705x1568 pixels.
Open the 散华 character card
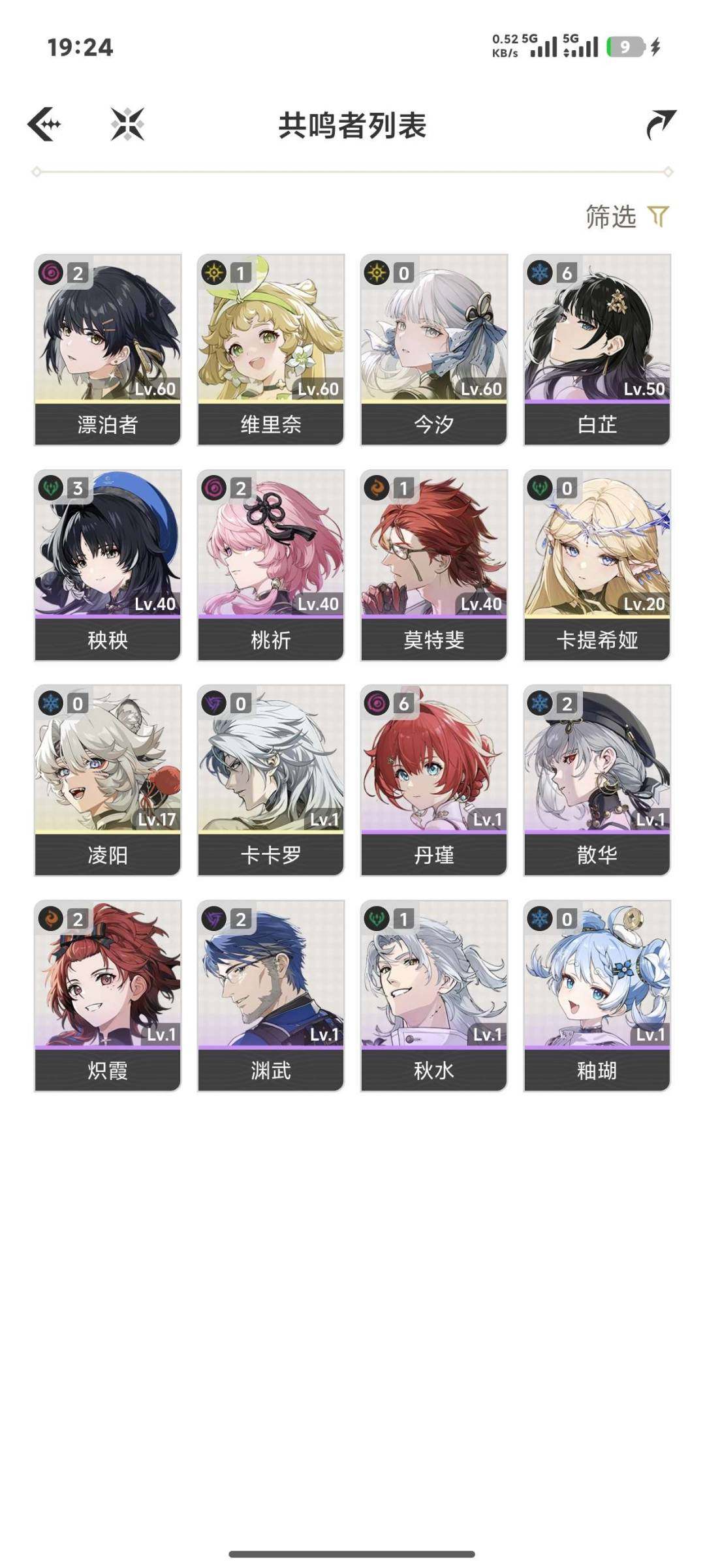click(x=597, y=780)
